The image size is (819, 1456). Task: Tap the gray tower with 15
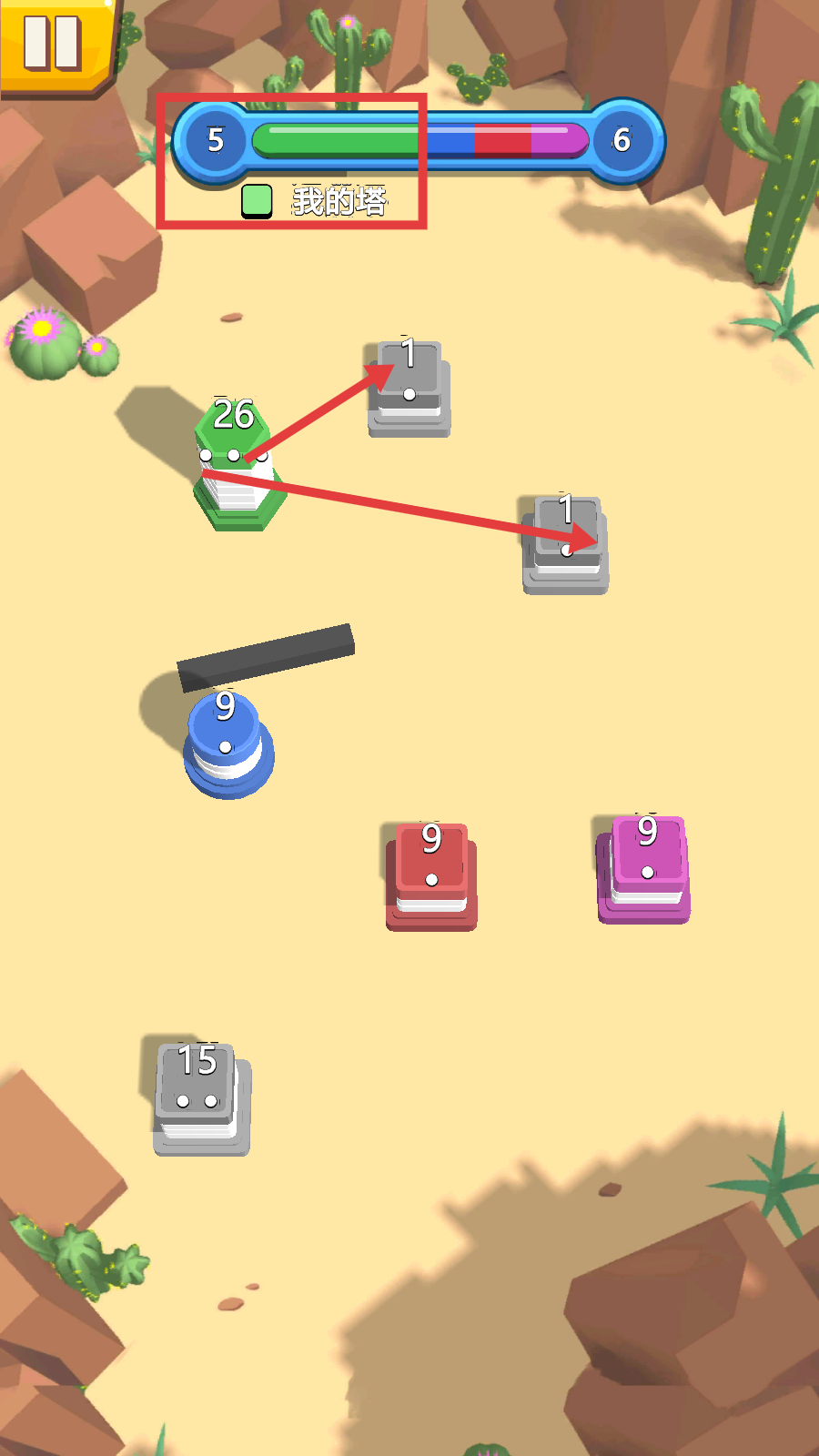(x=199, y=1097)
